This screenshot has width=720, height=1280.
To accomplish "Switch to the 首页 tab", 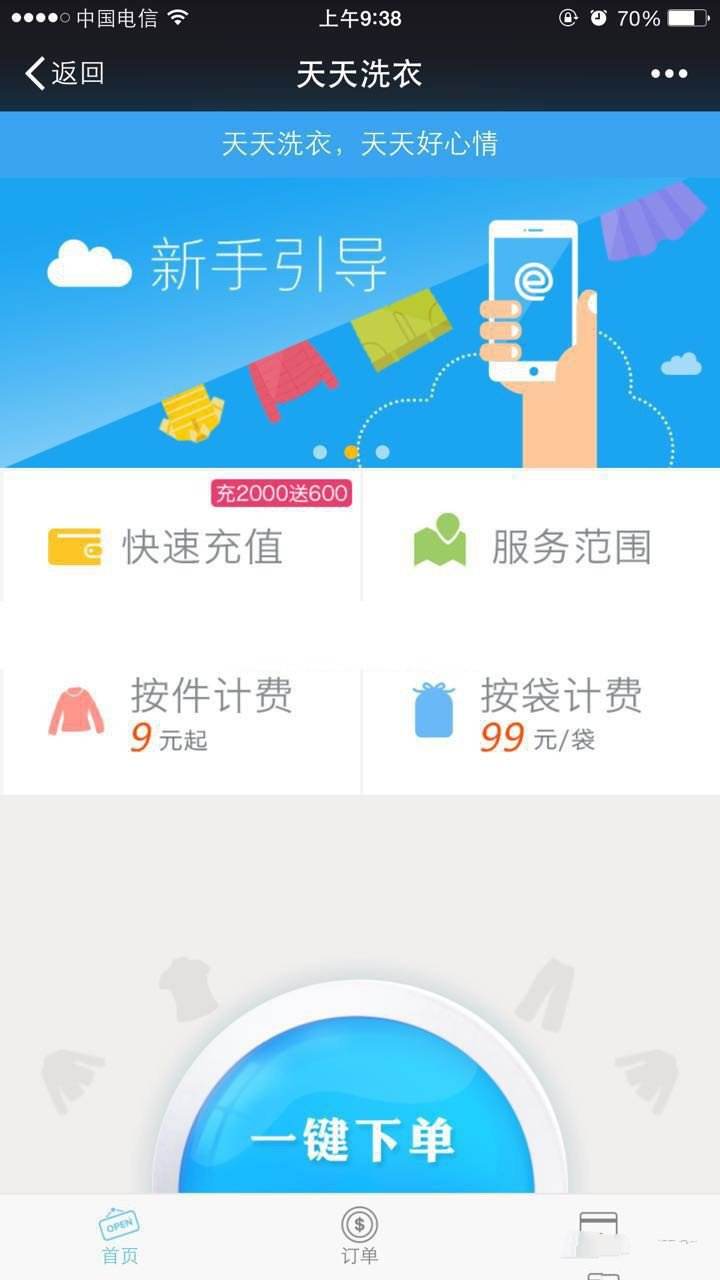I will tap(119, 1237).
